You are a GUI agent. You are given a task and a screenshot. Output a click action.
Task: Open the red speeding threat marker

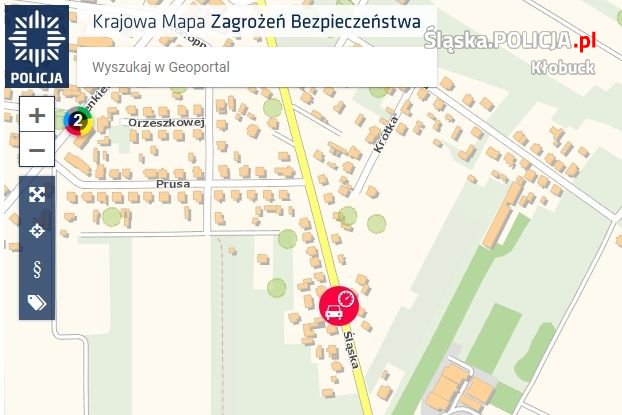click(339, 304)
